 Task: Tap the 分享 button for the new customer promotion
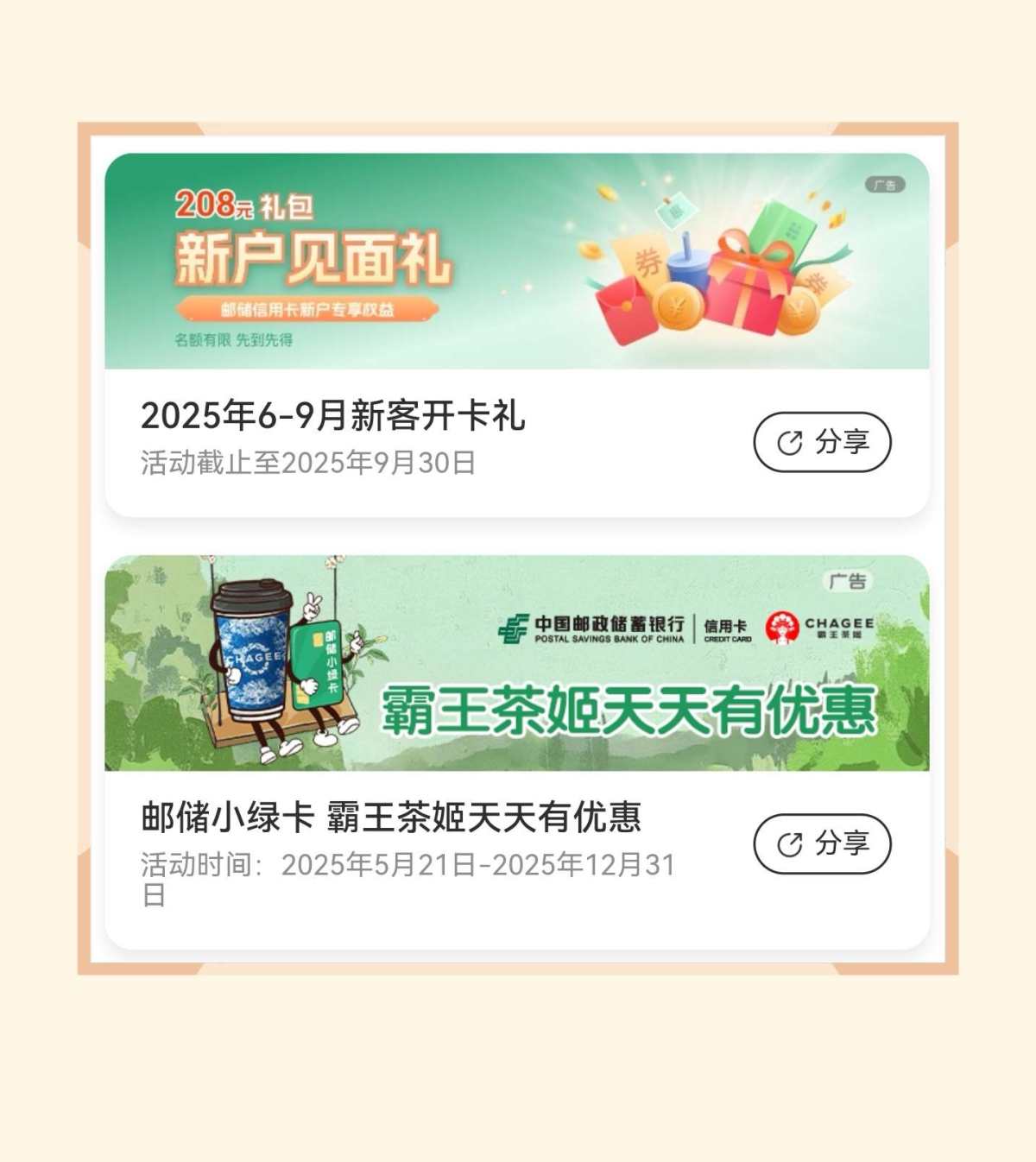coord(821,441)
